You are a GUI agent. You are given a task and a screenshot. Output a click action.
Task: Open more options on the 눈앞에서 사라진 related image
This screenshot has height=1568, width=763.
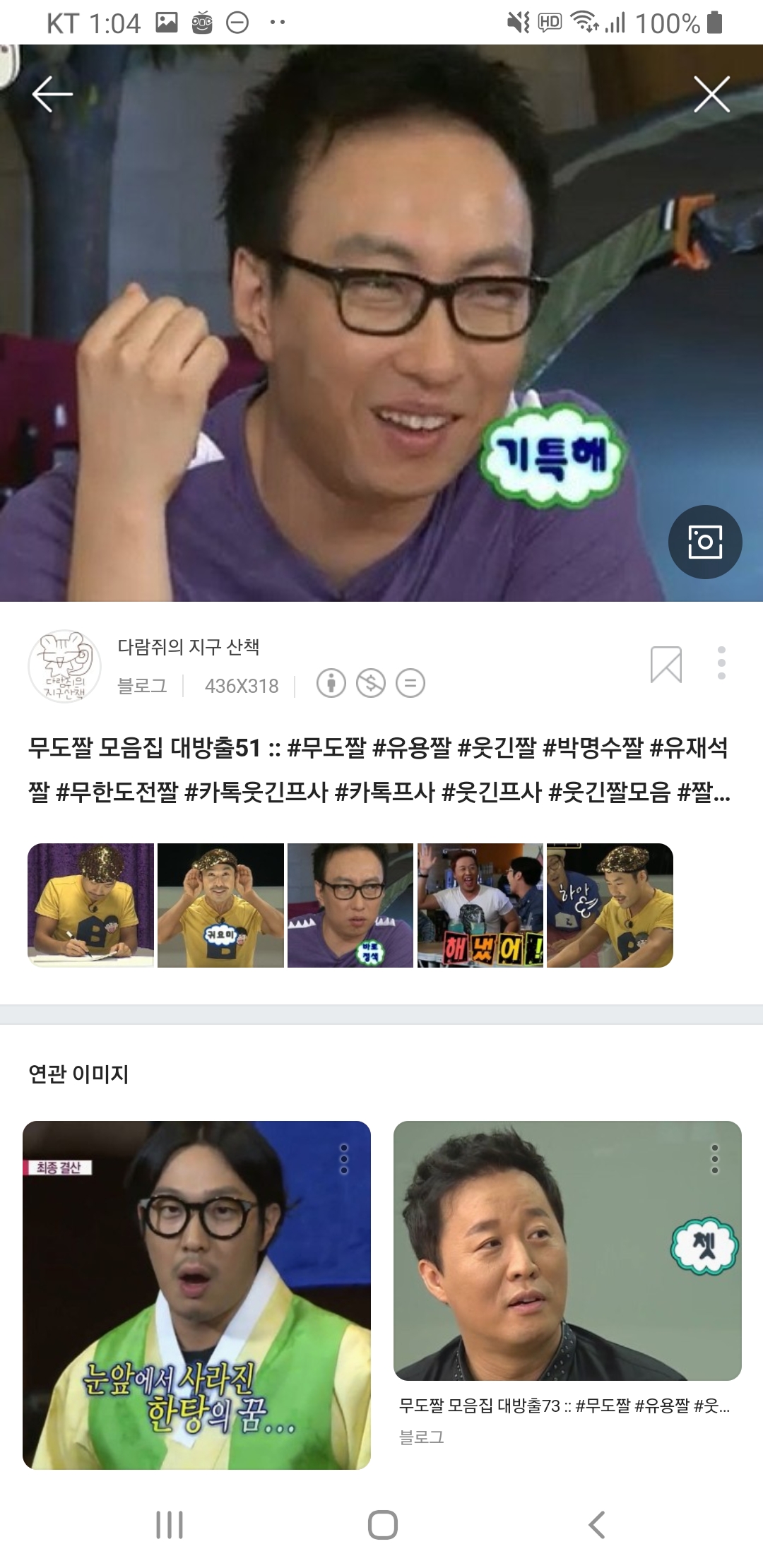(x=344, y=1159)
